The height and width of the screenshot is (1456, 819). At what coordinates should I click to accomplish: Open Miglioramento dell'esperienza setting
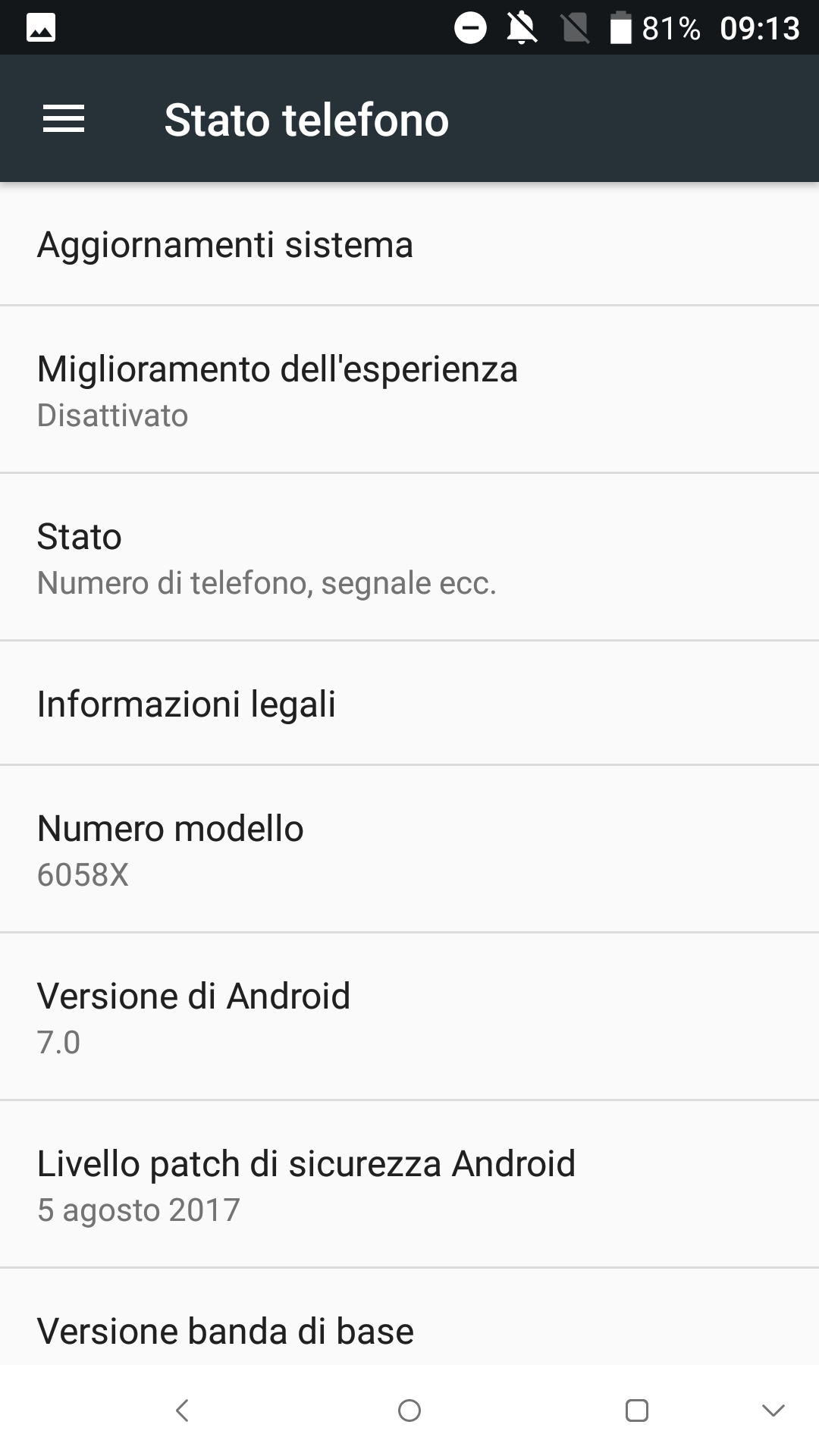point(409,390)
